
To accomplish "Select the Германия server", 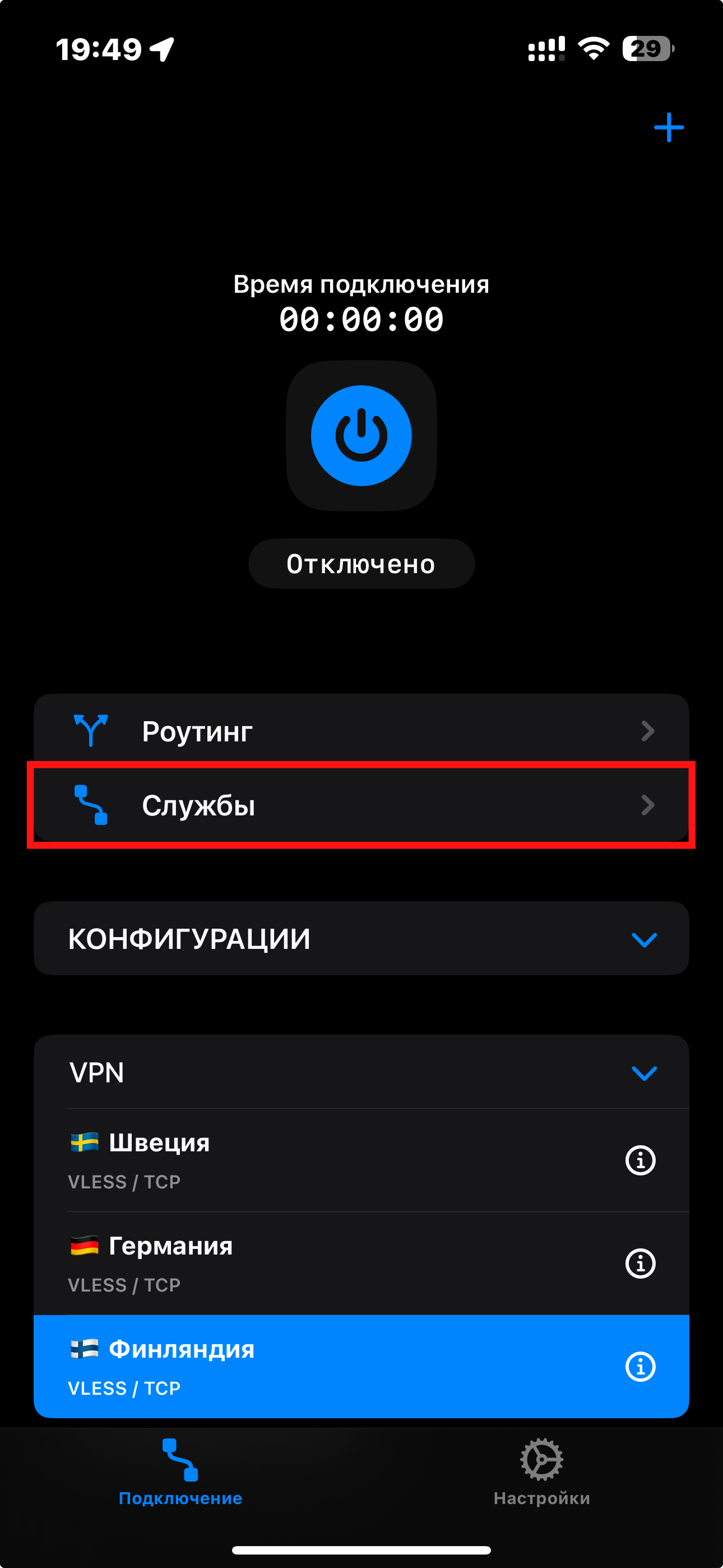I will tap(304, 1263).
